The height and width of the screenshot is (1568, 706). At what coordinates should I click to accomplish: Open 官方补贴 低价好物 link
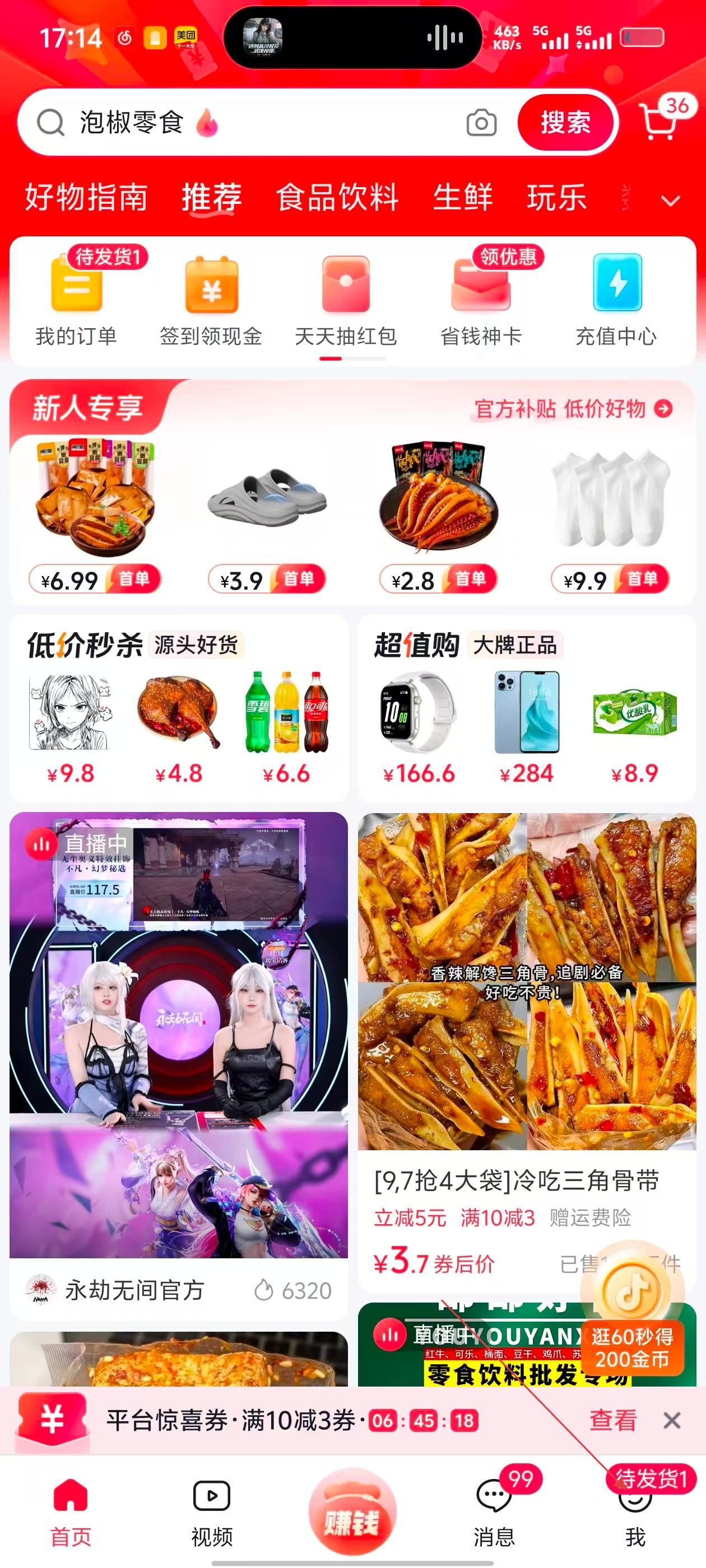click(x=573, y=409)
